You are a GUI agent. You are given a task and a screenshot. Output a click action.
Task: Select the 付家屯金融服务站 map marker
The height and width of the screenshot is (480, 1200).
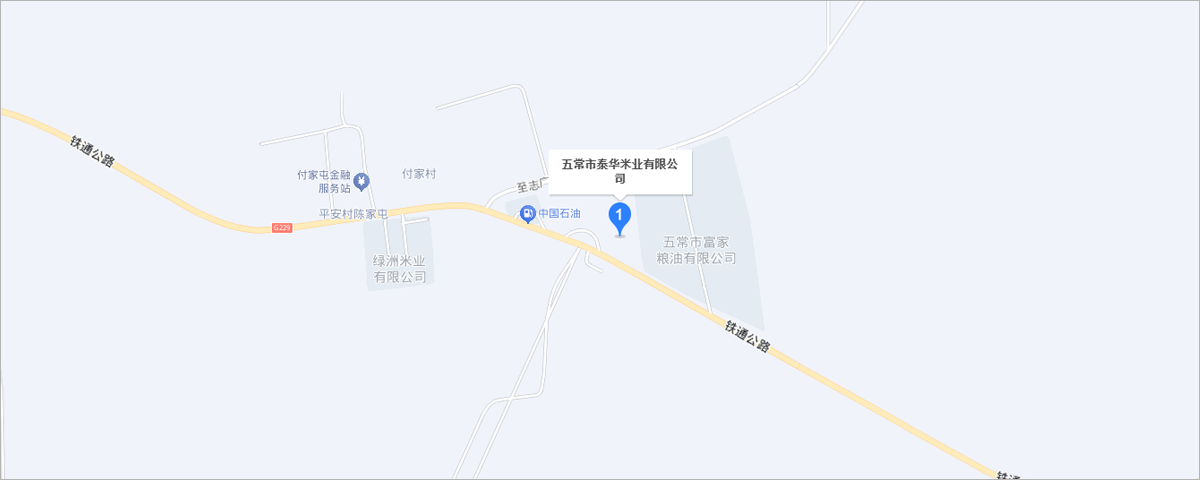[x=362, y=181]
